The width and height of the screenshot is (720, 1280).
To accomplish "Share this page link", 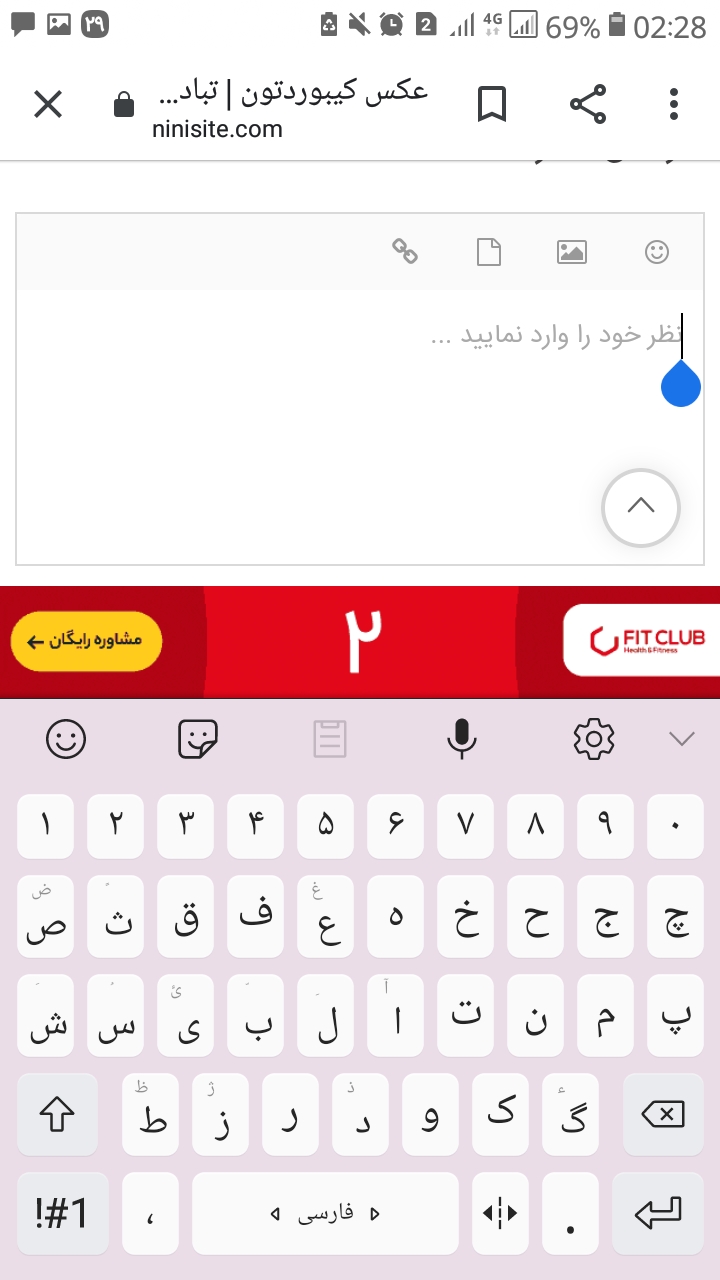I will [588, 104].
